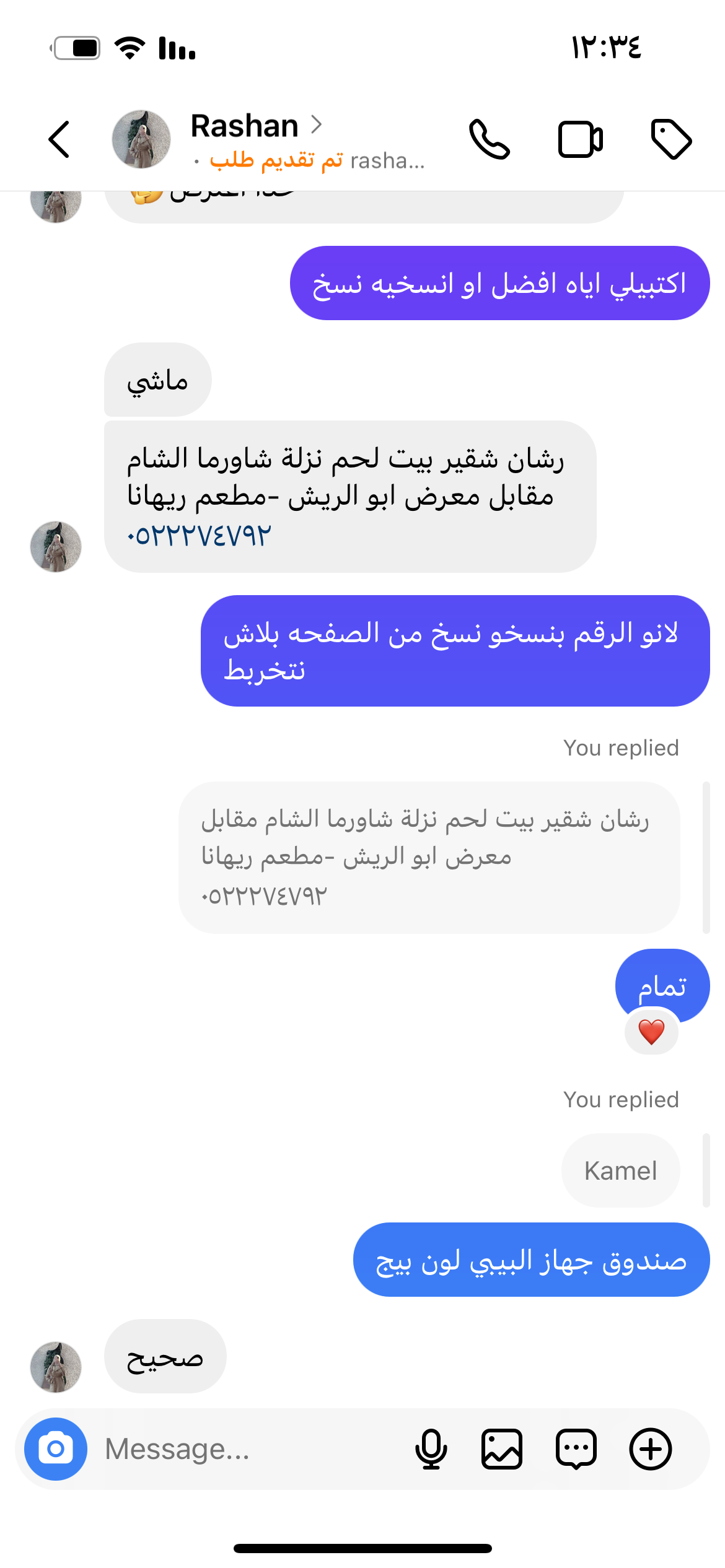Image resolution: width=725 pixels, height=1568 pixels.
Task: Go back to the inbox
Action: tap(59, 139)
